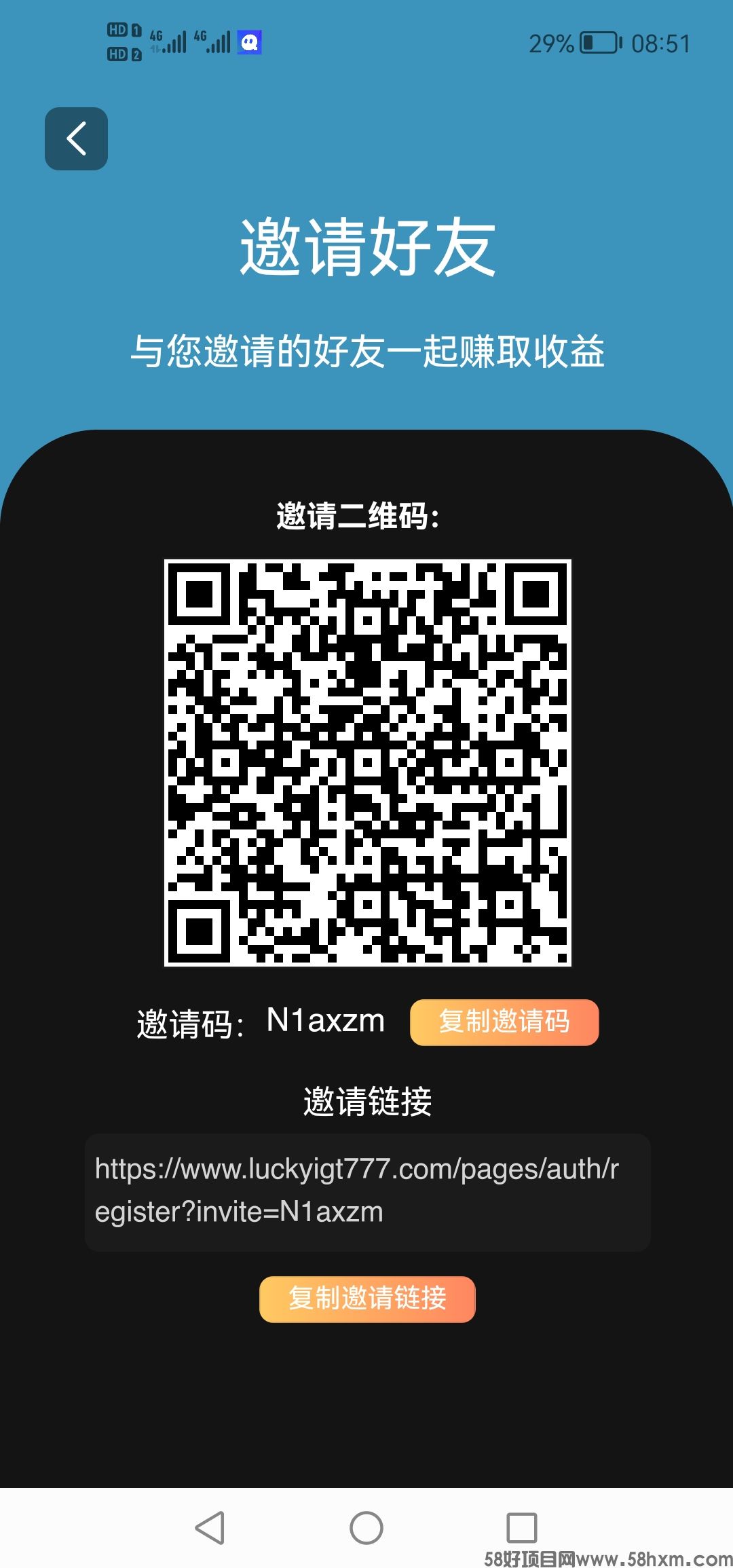The width and height of the screenshot is (733, 1568).
Task: Tap the 复制邀请码 button
Action: pos(504,1022)
